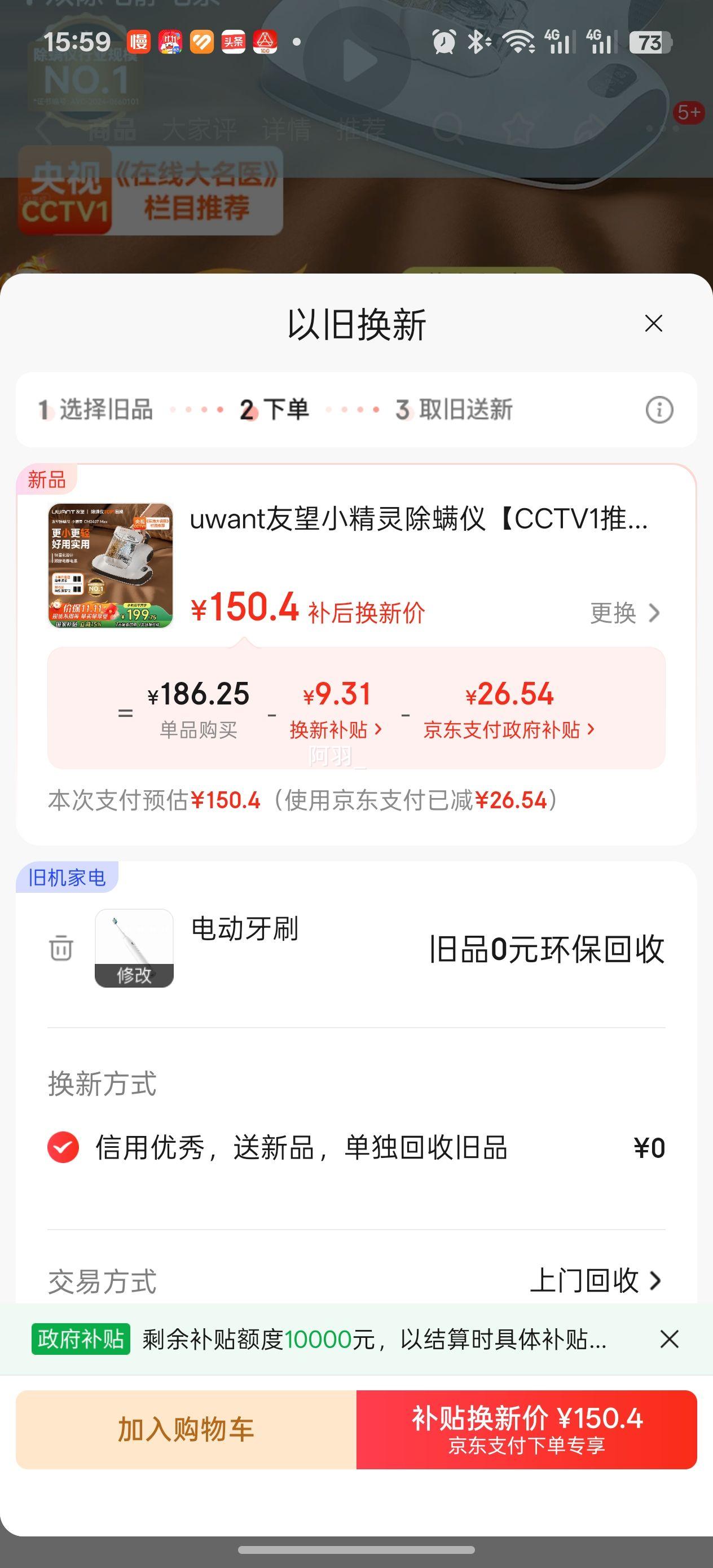
Task: Tap 更换 to change the new product
Action: click(x=624, y=613)
